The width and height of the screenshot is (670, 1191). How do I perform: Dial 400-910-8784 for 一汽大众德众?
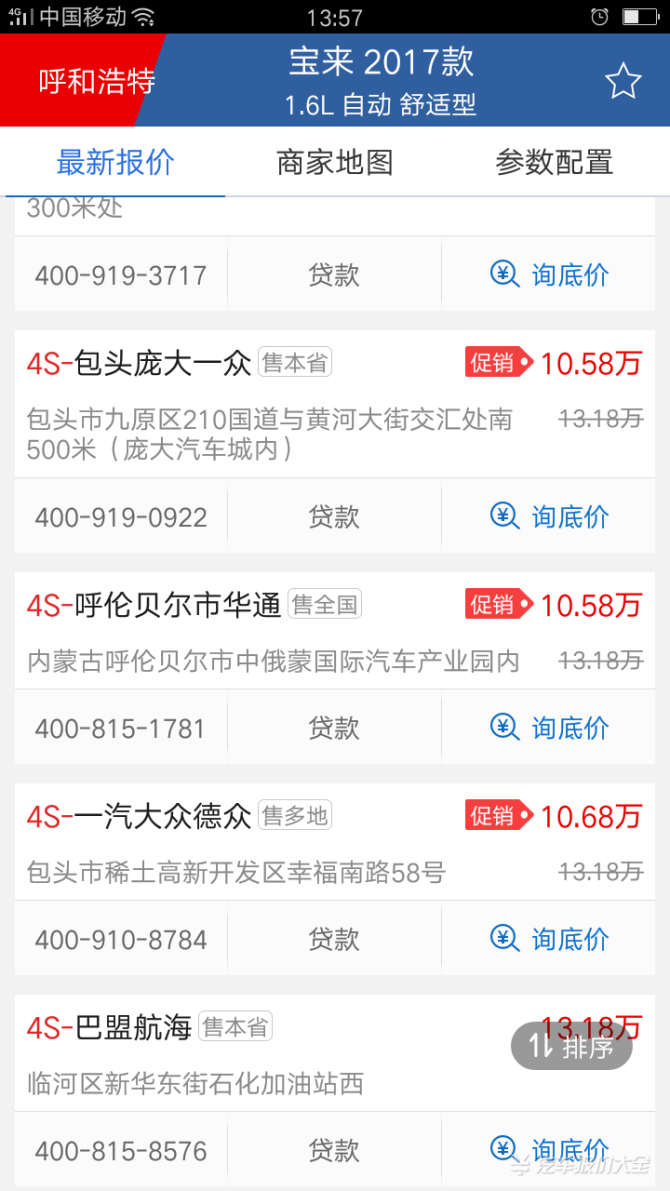121,939
